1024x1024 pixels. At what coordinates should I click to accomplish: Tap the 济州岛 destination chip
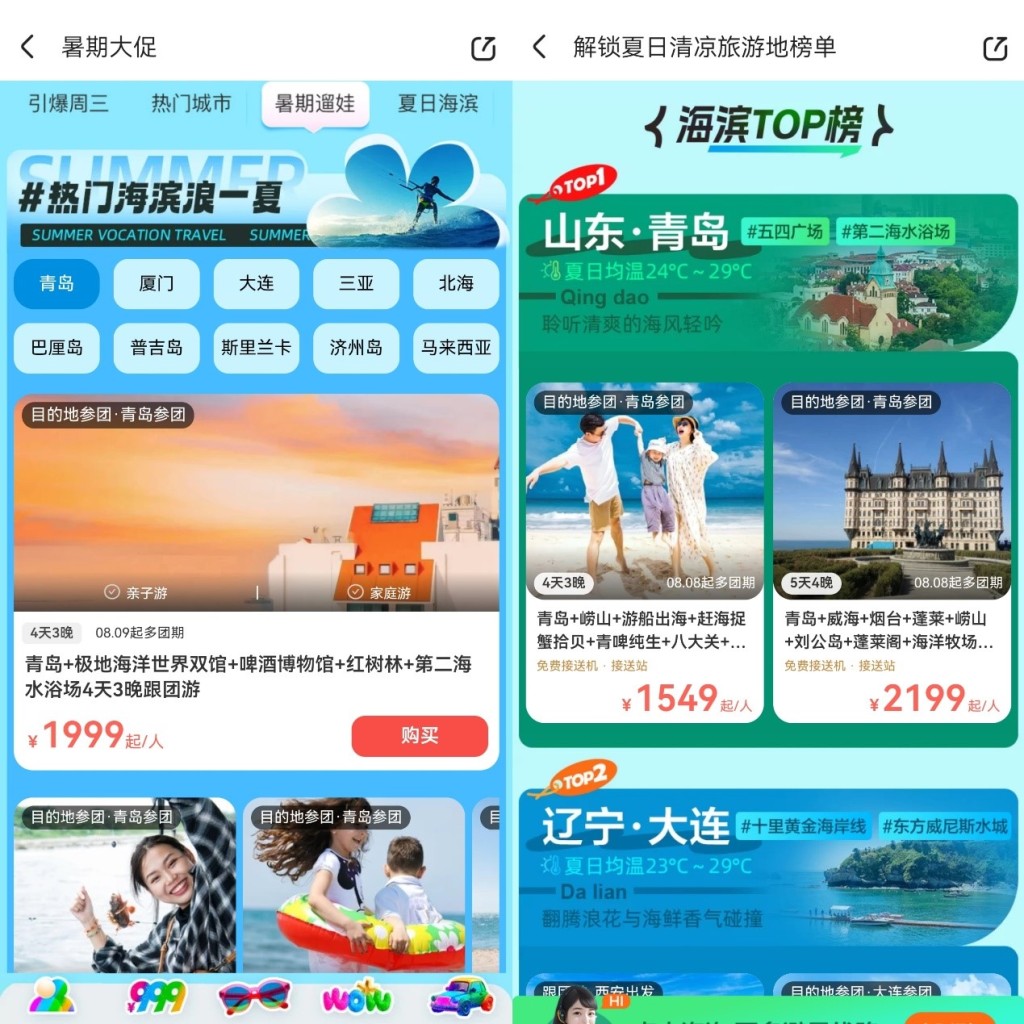[x=356, y=348]
